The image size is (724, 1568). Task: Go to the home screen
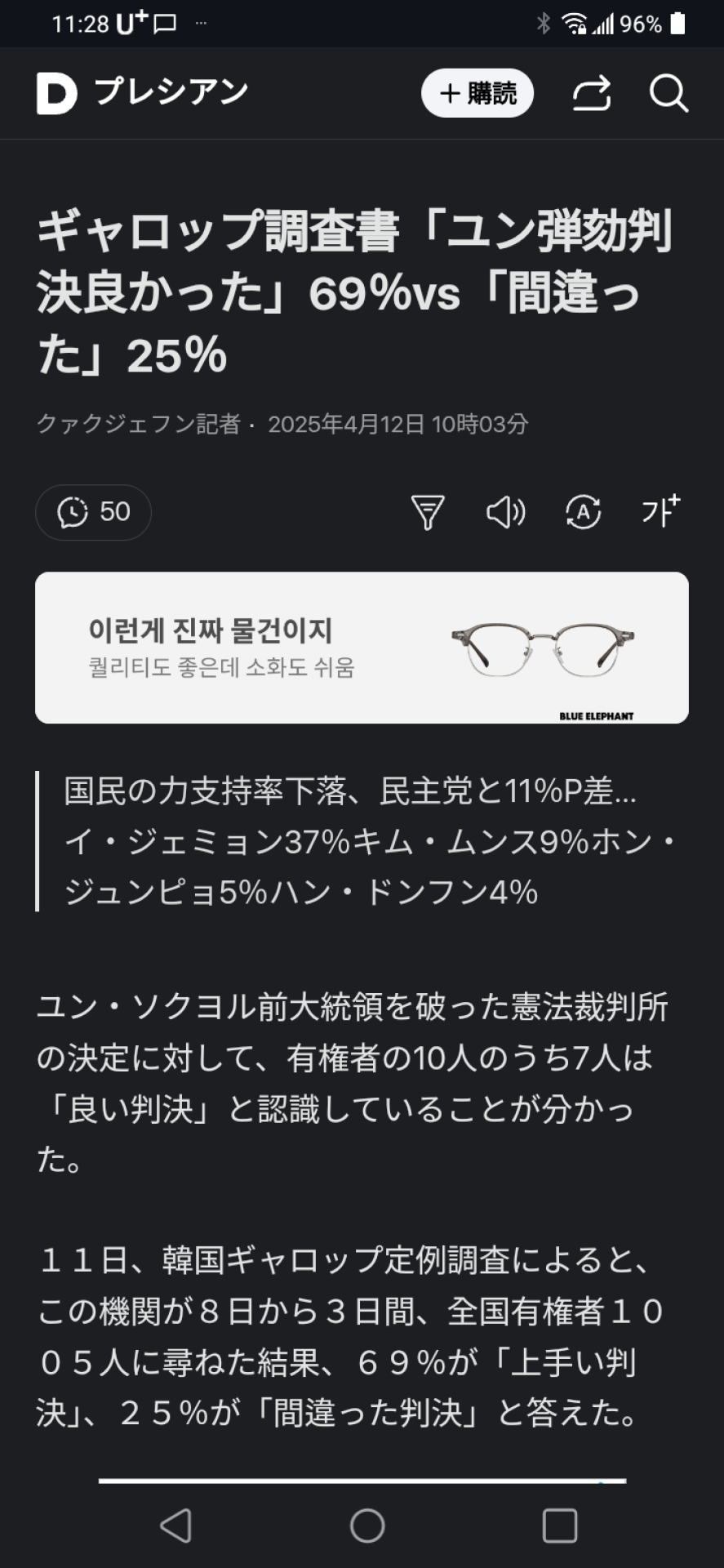[366, 1525]
